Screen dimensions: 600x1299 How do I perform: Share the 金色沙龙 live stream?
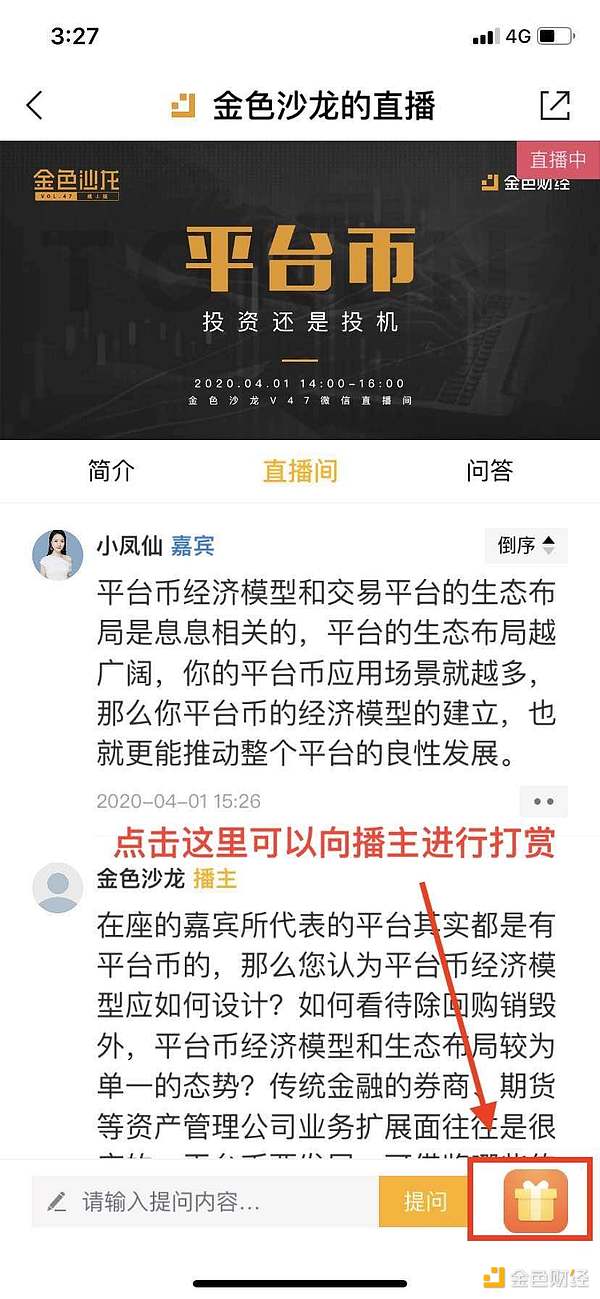(x=554, y=105)
